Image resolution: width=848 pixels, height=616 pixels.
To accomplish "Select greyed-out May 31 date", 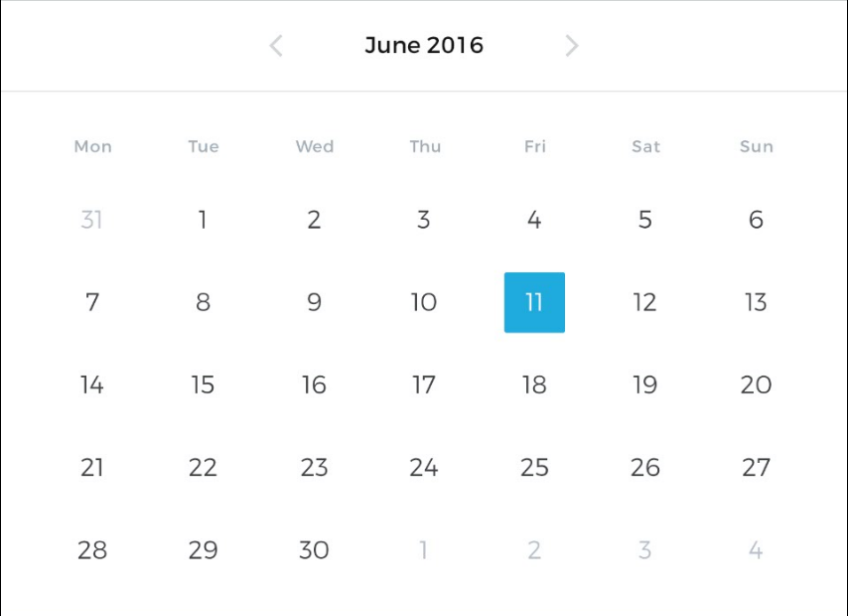I will 92,220.
